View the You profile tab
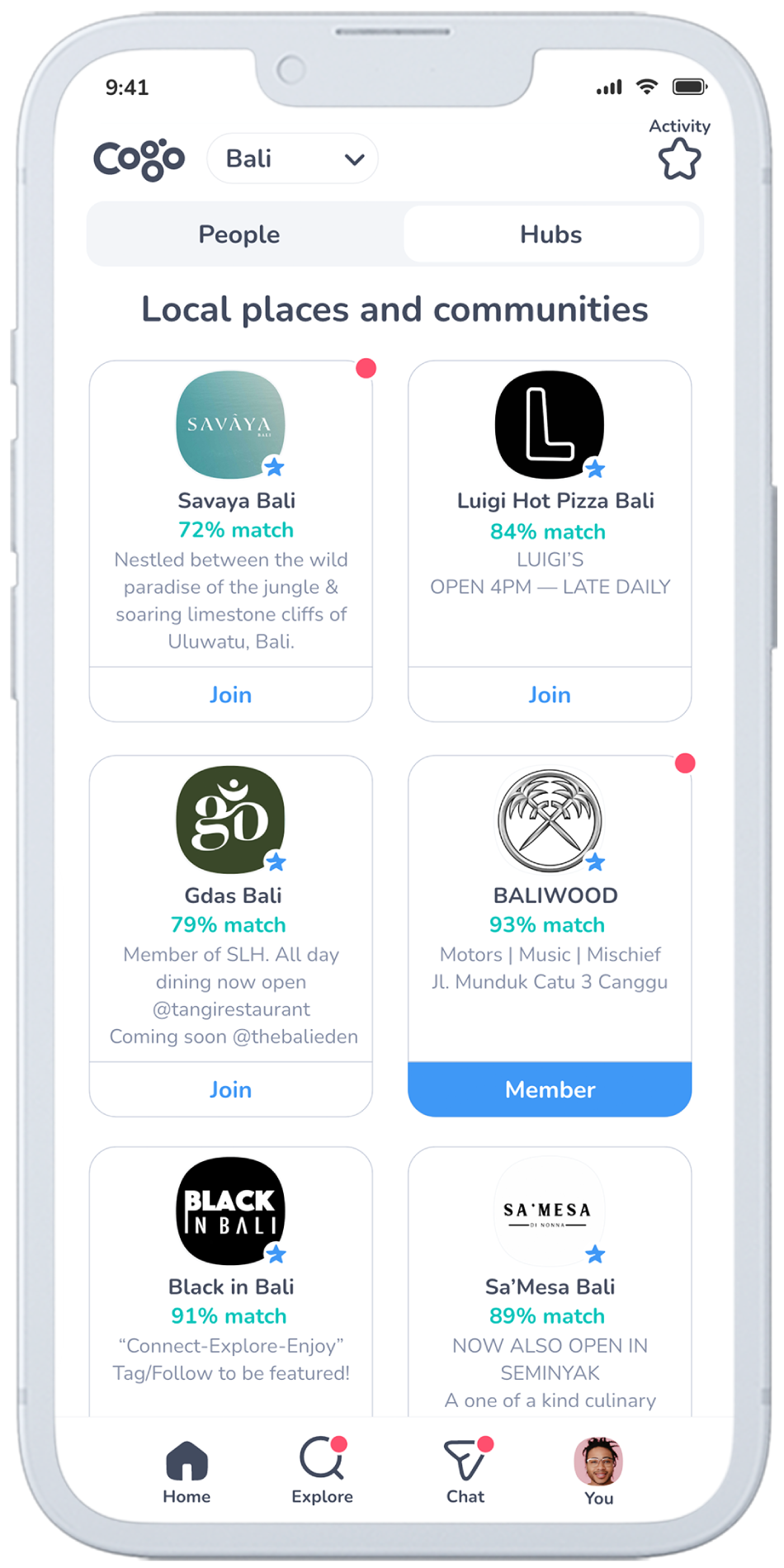 click(598, 1471)
